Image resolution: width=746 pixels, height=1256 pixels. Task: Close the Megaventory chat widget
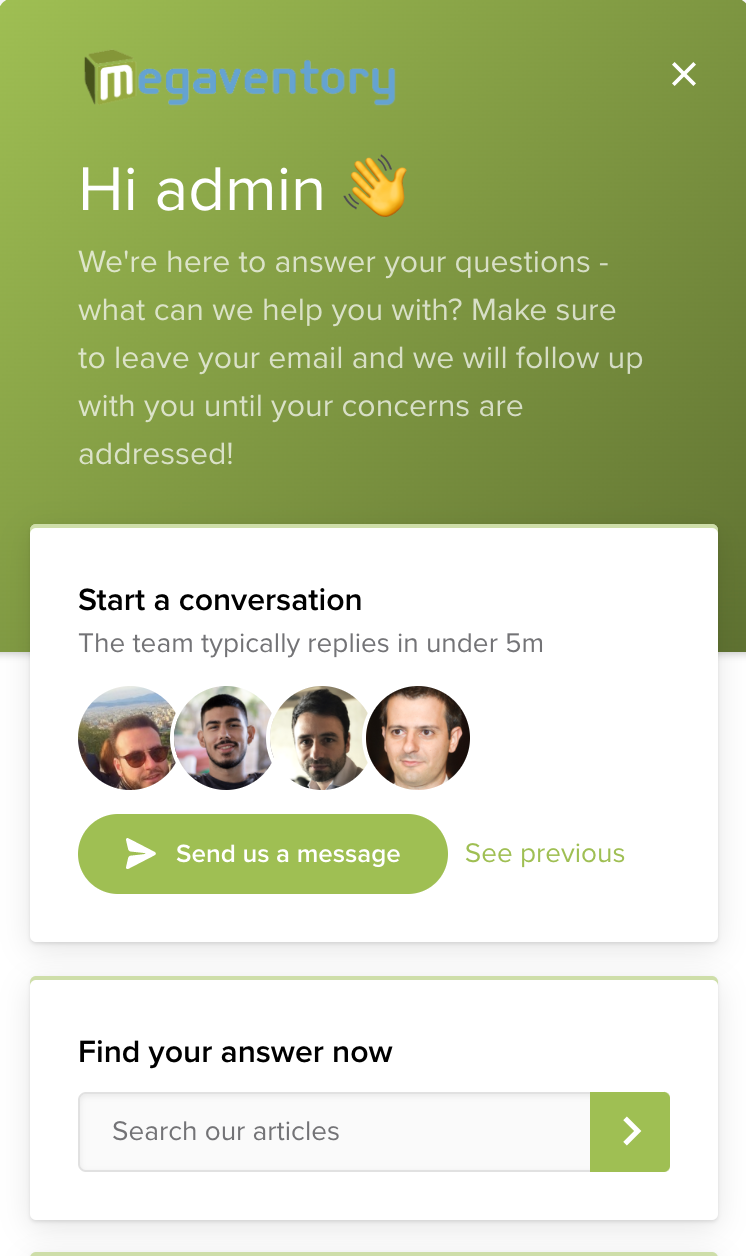click(x=684, y=74)
